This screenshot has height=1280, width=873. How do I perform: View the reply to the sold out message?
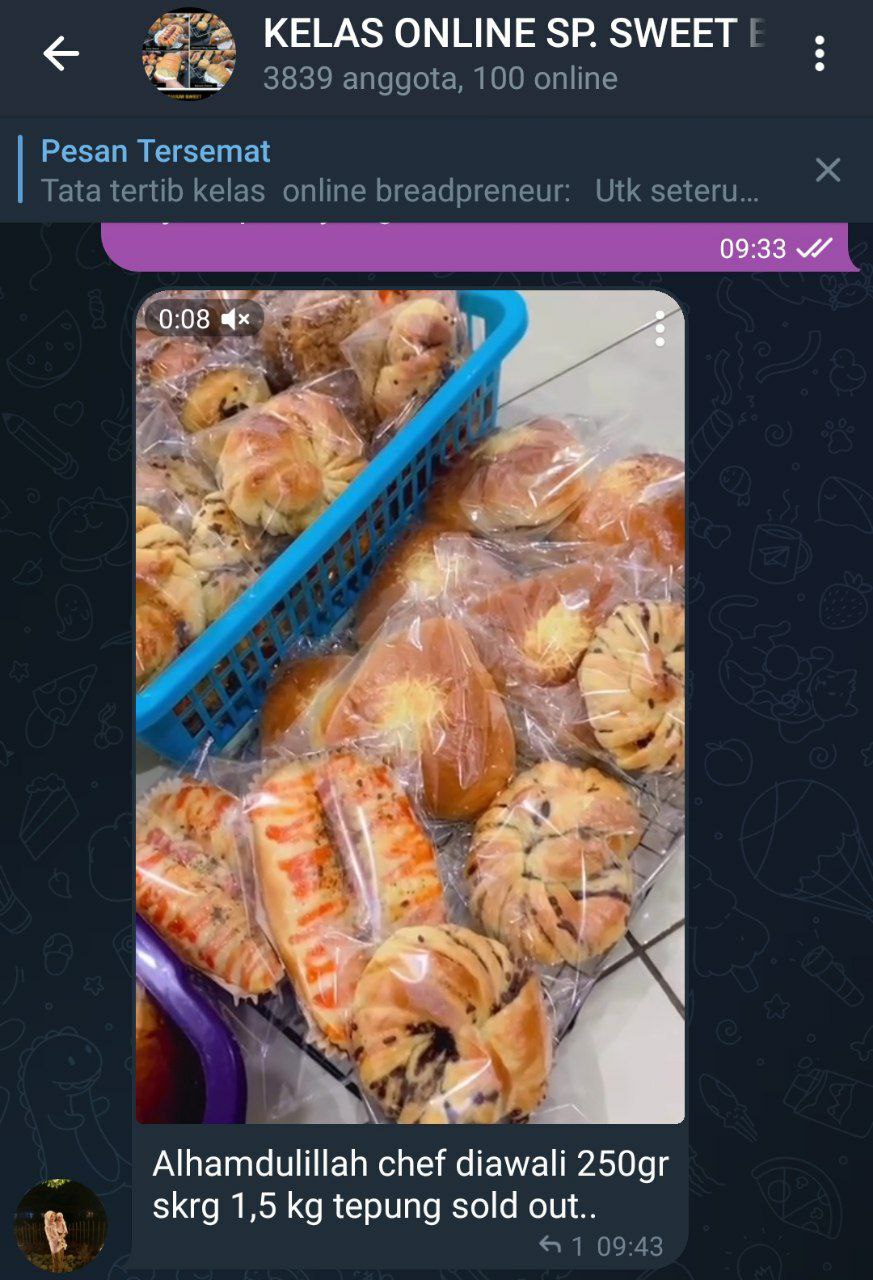(x=562, y=1246)
